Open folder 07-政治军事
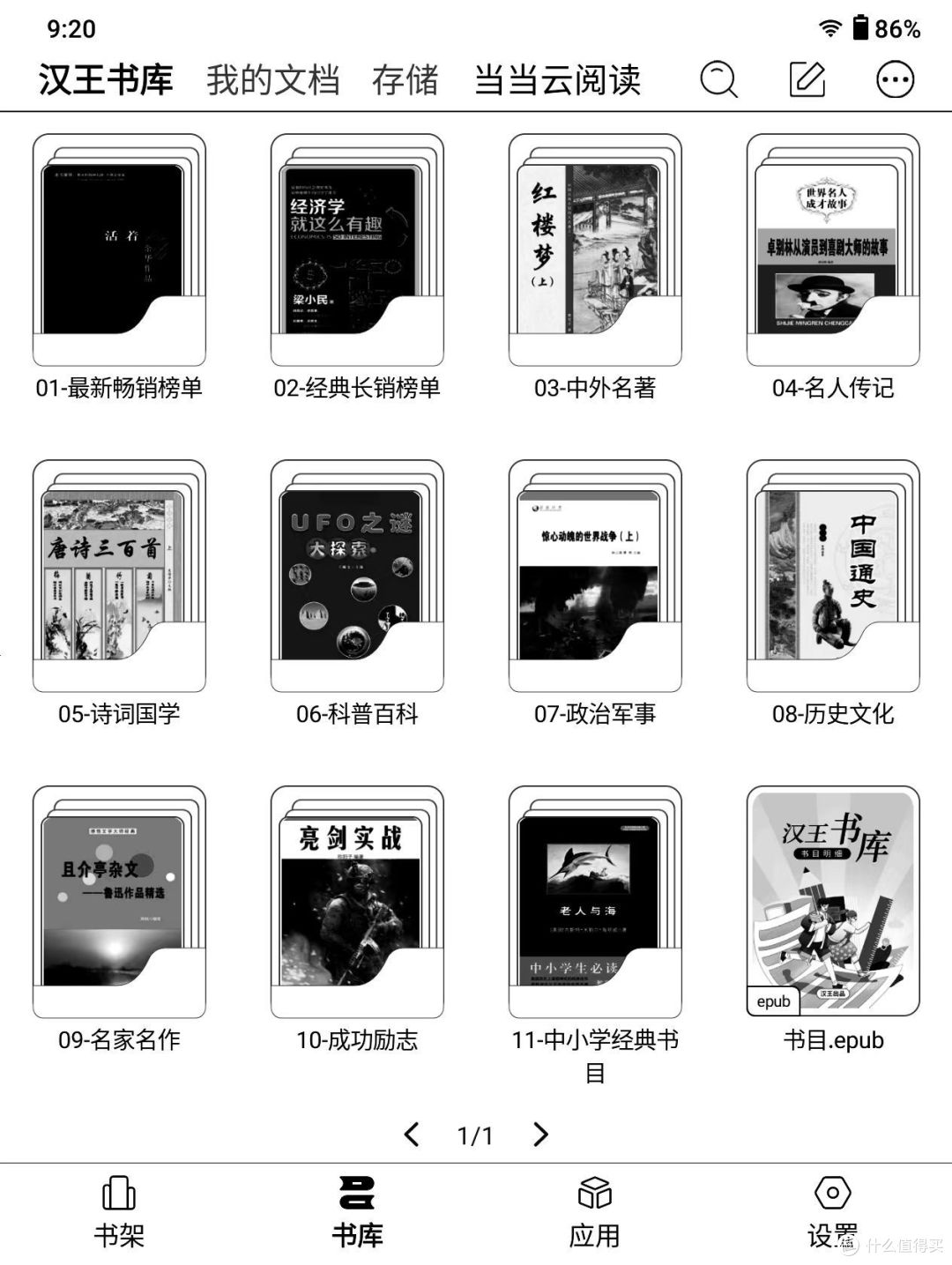The width and height of the screenshot is (952, 1265). (595, 577)
